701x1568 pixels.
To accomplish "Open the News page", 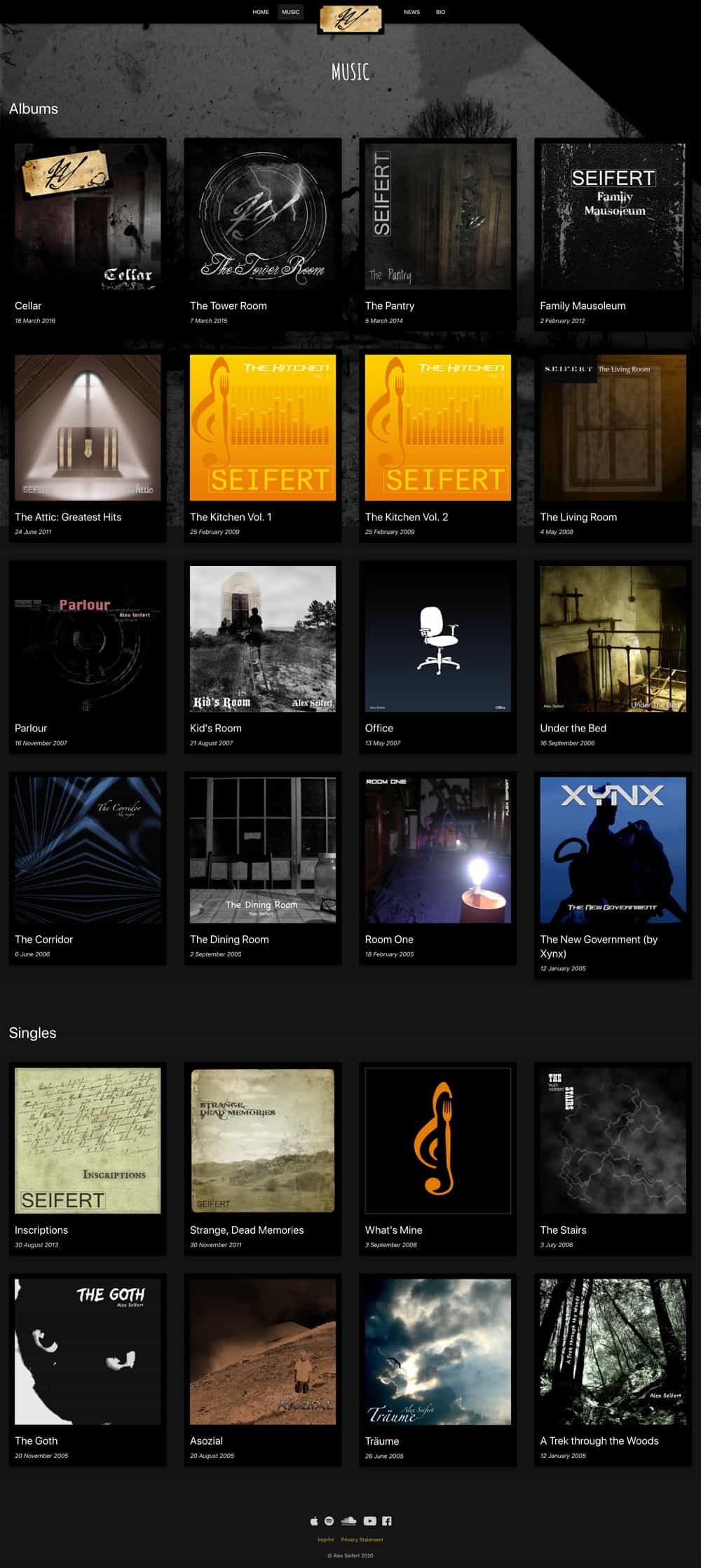I will click(411, 12).
